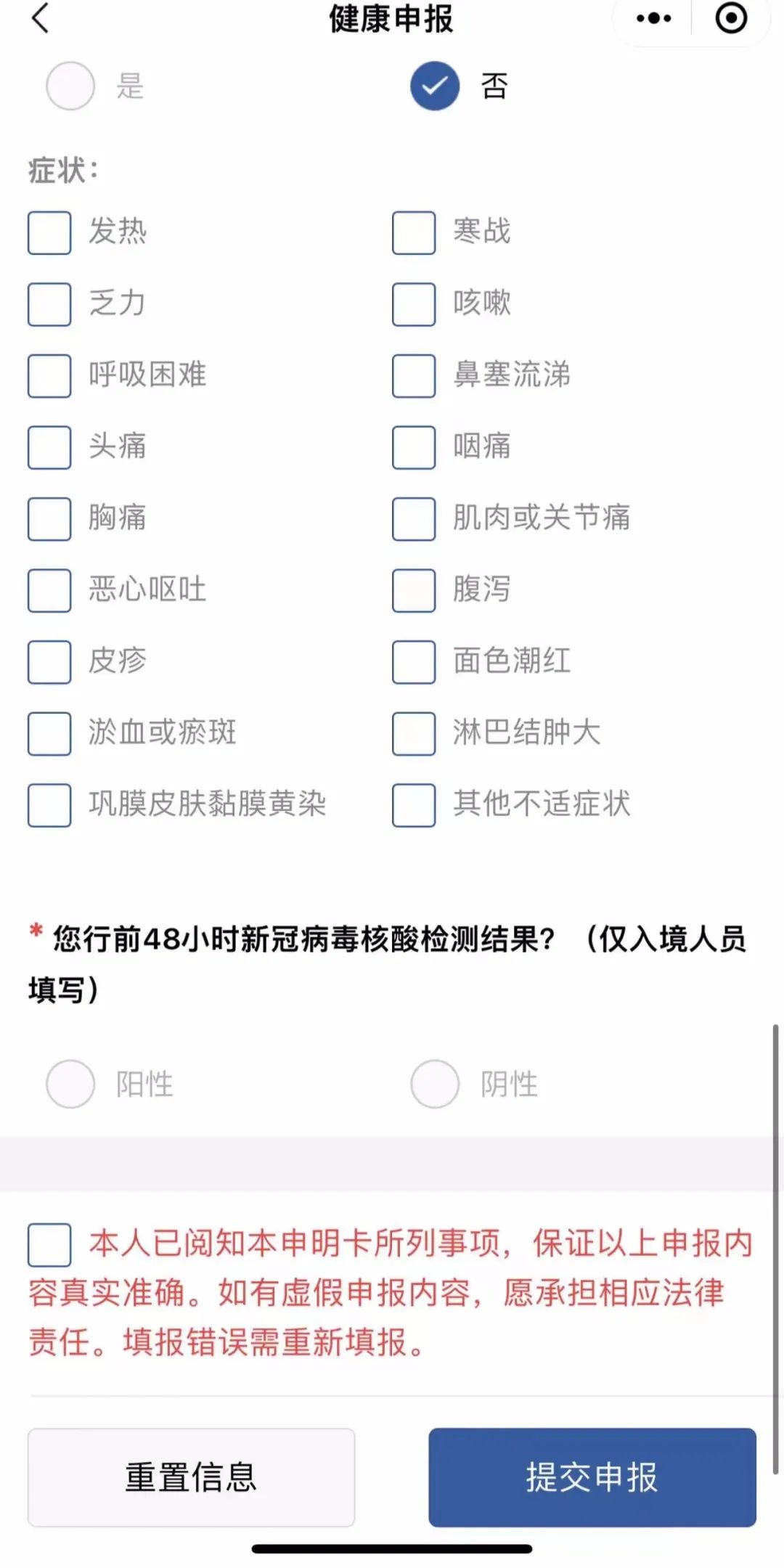Image resolution: width=784 pixels, height=1568 pixels.
Task: Check the 乏力 symptom box
Action: click(x=48, y=304)
